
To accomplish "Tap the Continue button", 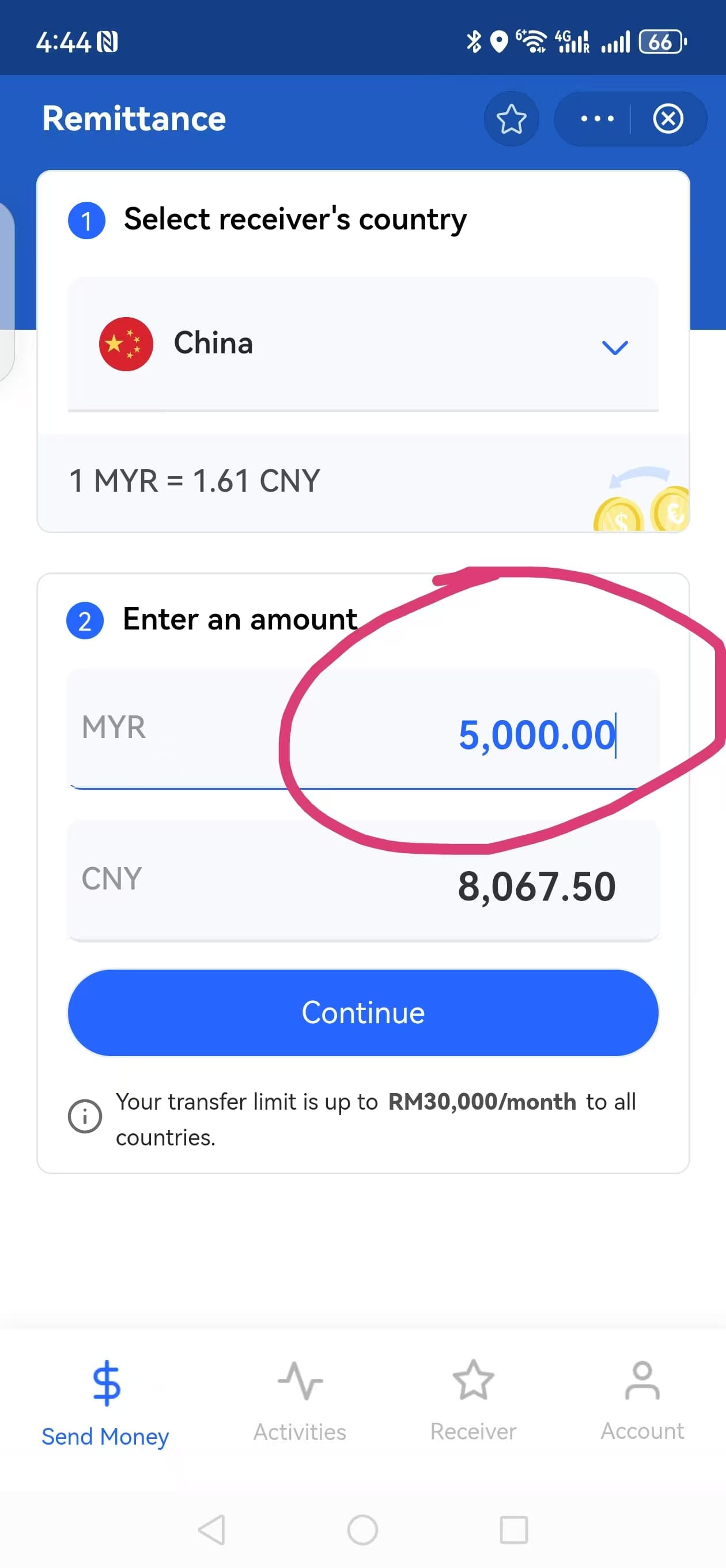I will (362, 1013).
